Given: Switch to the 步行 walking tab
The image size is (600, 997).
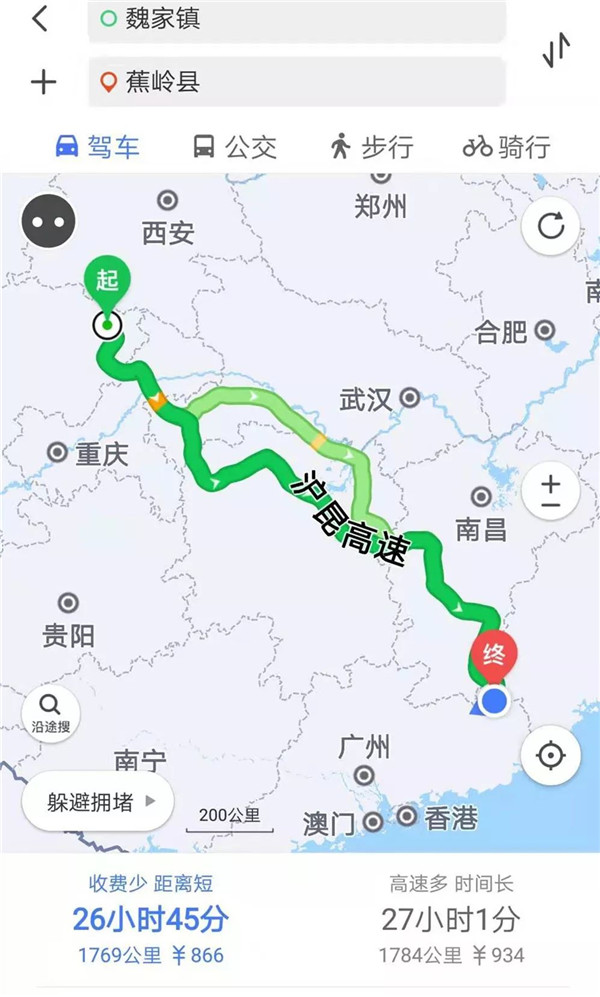Looking at the screenshot, I should point(371,147).
